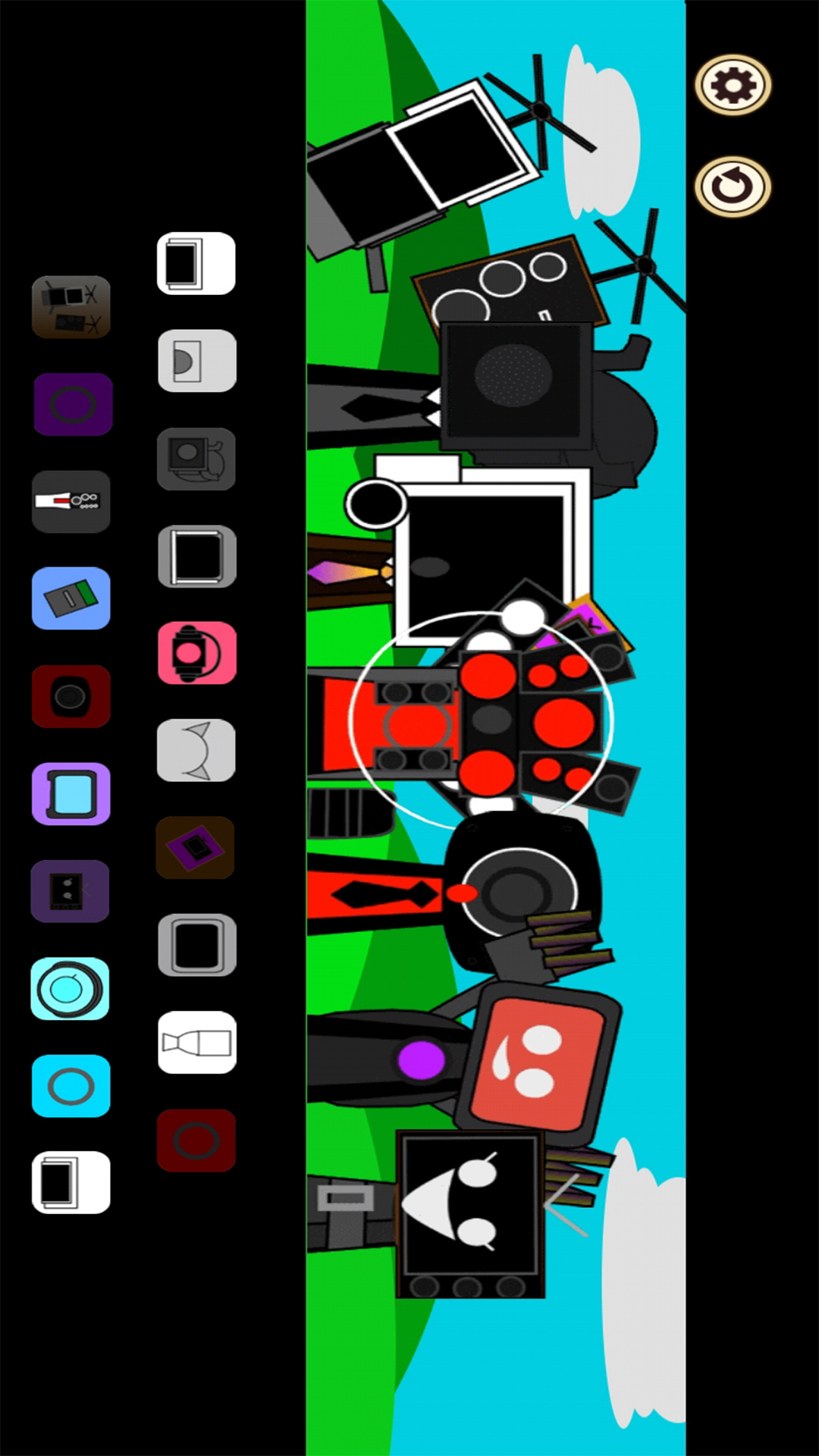Pick the brown tile with two TV figures

pyautogui.click(x=71, y=307)
